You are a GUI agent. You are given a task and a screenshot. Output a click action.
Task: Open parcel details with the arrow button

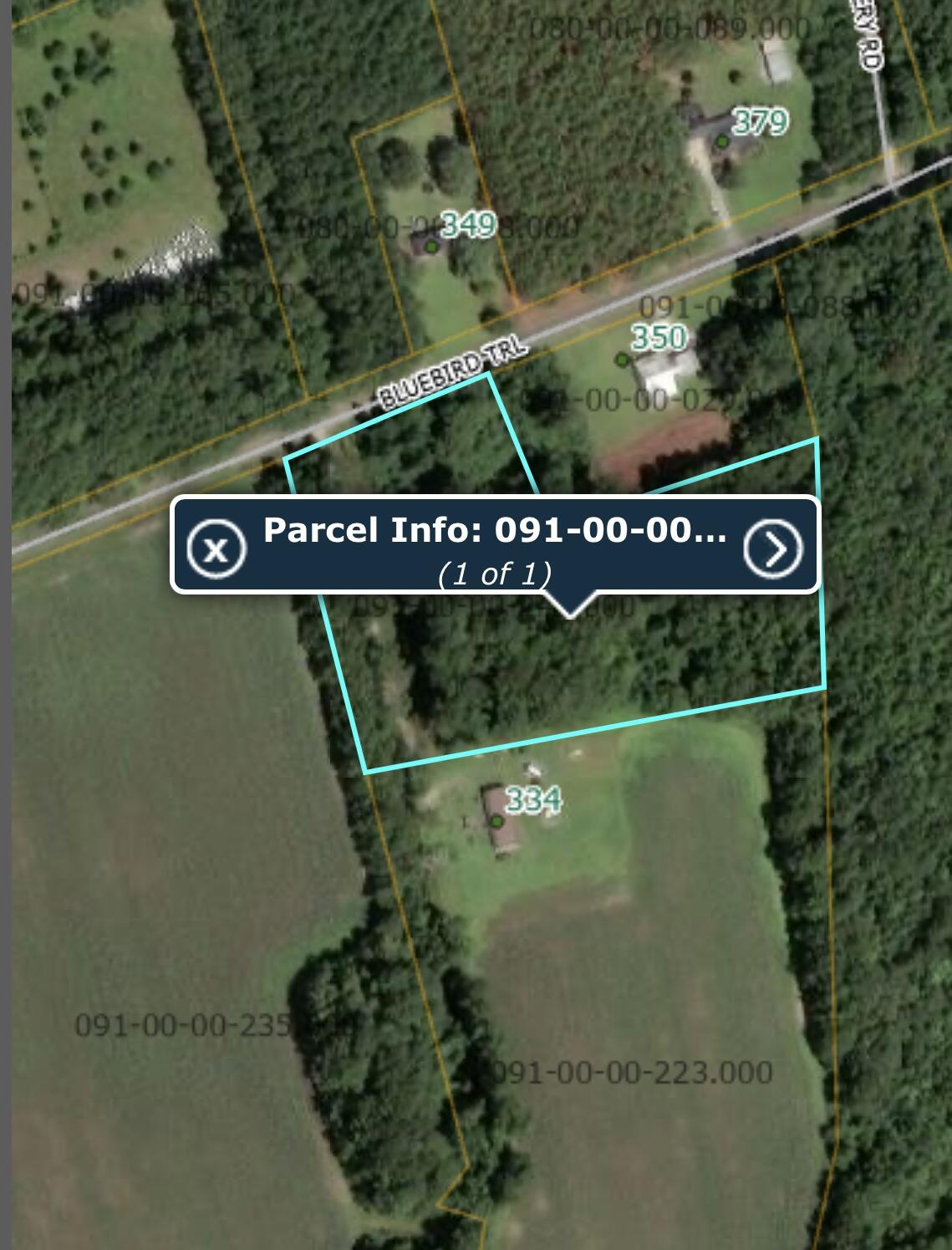(x=773, y=548)
